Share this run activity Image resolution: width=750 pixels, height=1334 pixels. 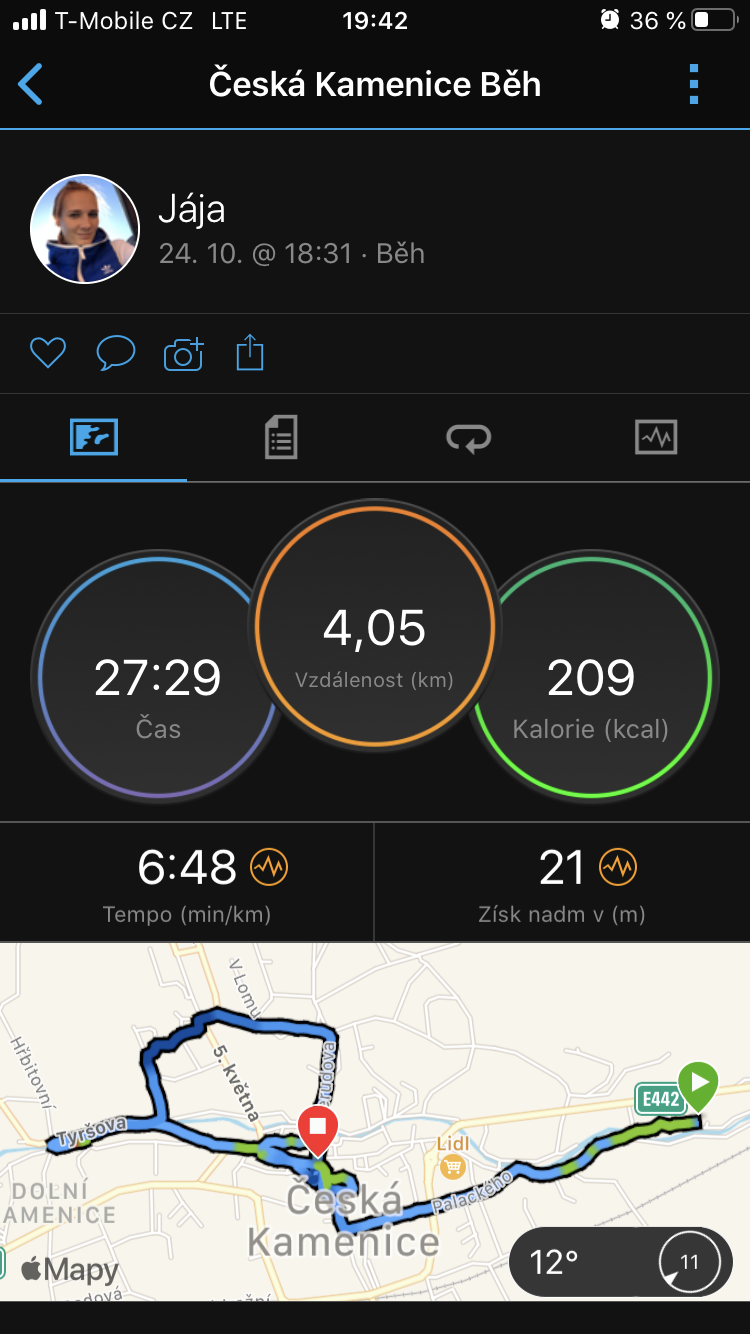(250, 352)
